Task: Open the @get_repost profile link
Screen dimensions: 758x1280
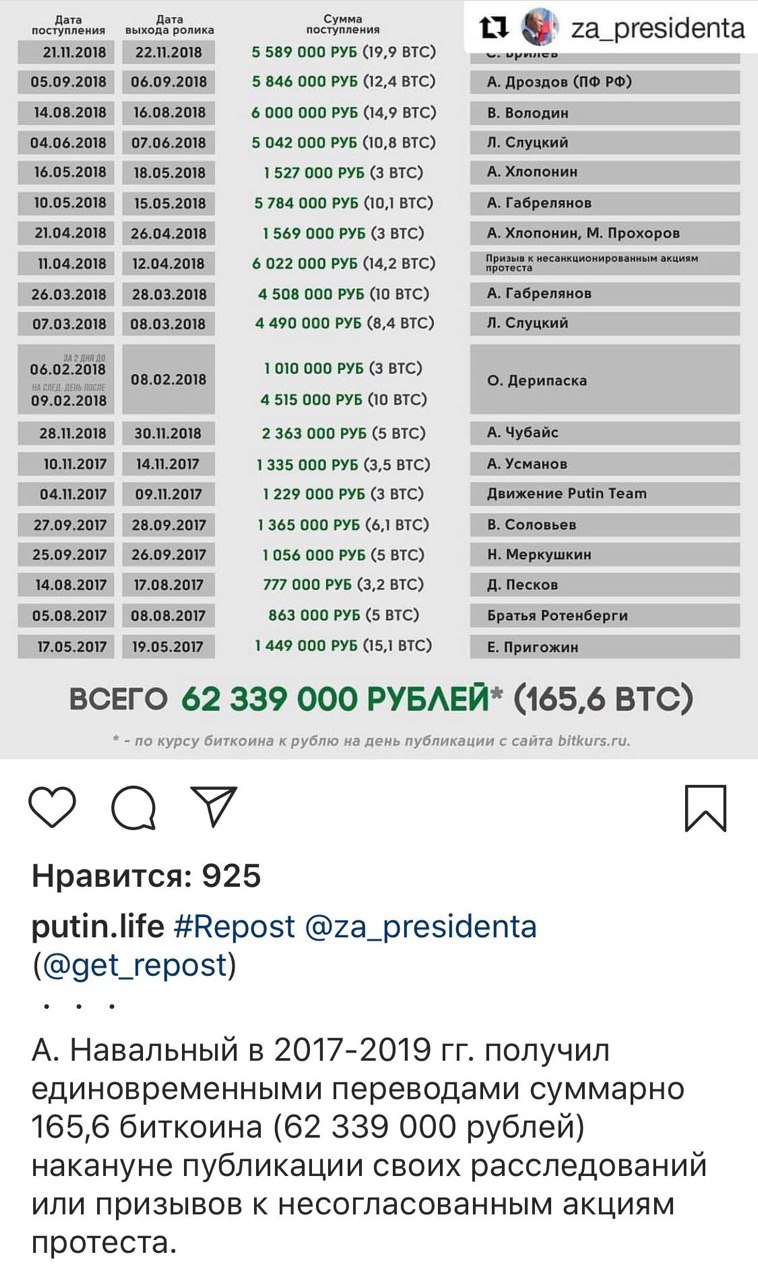Action: [134, 966]
